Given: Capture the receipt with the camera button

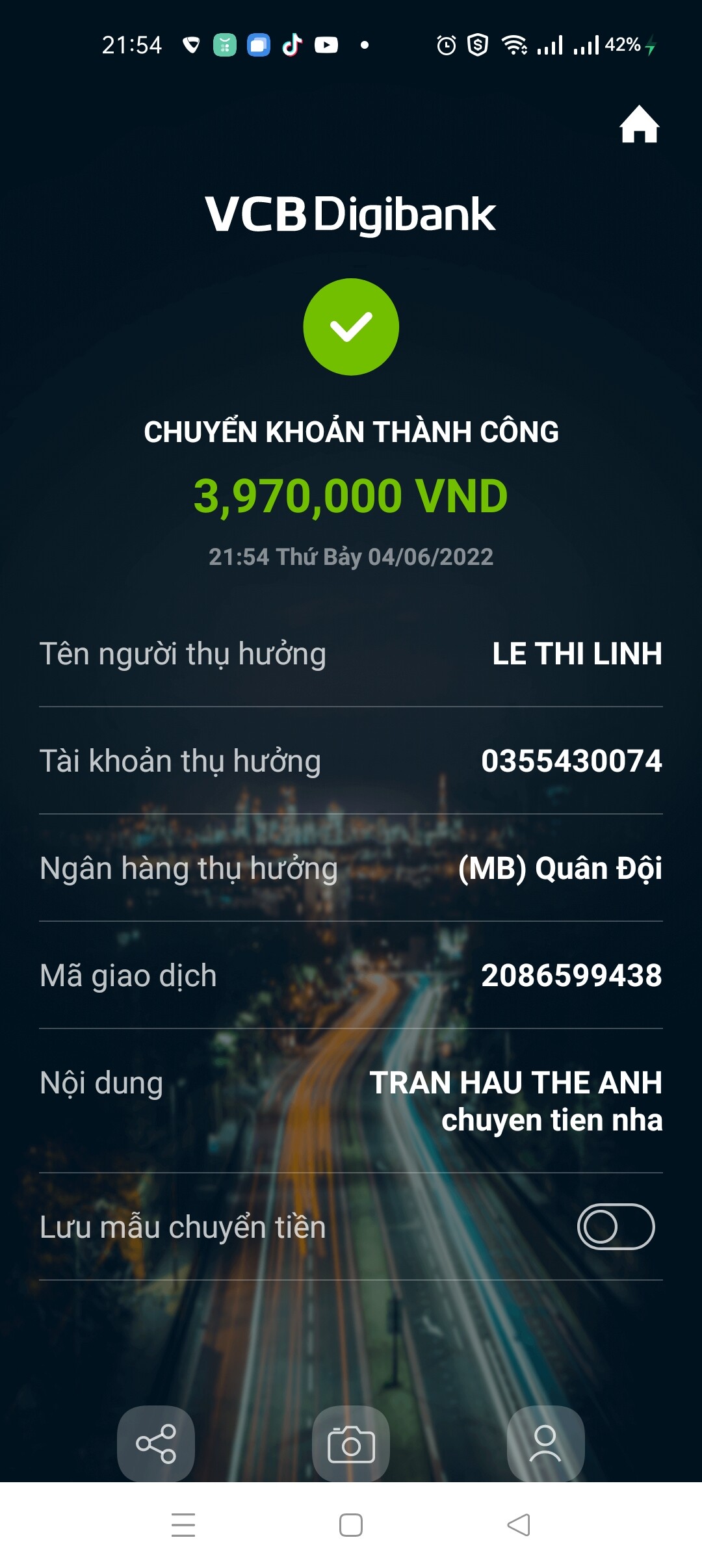Looking at the screenshot, I should pyautogui.click(x=351, y=1444).
